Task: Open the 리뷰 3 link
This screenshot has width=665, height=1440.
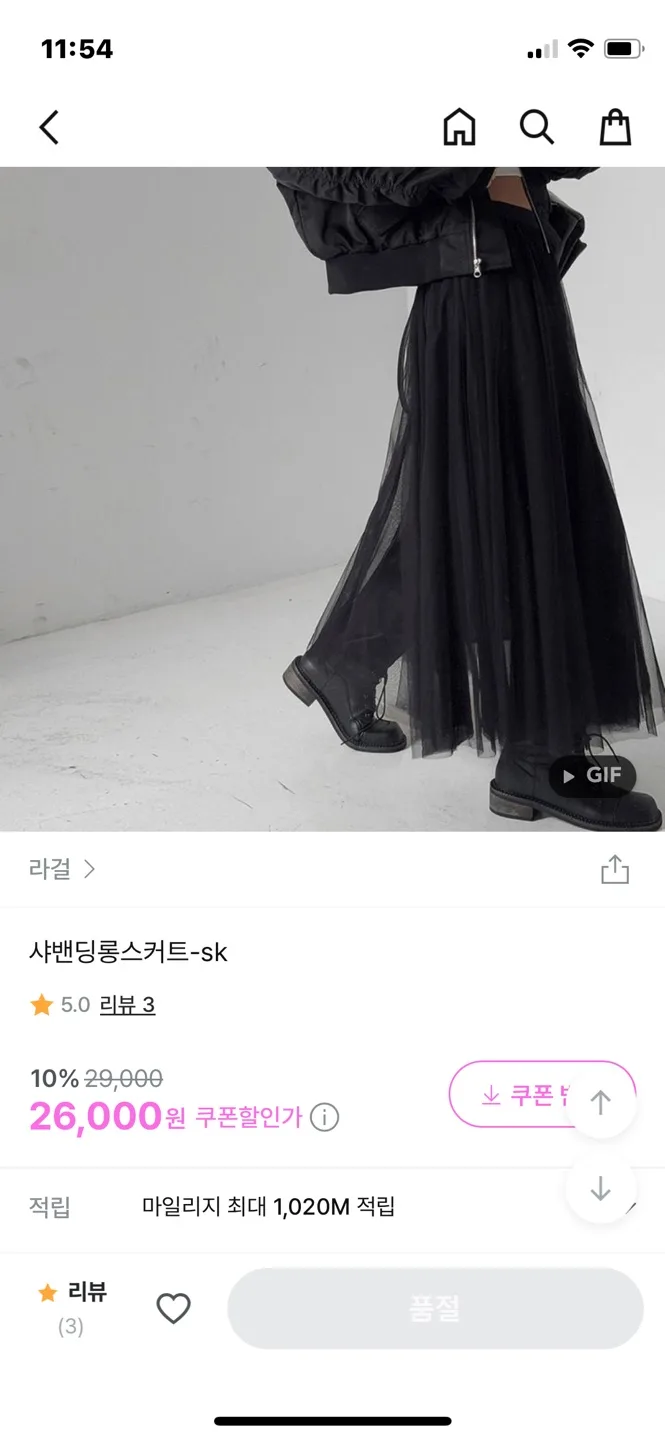Action: coord(127,1005)
